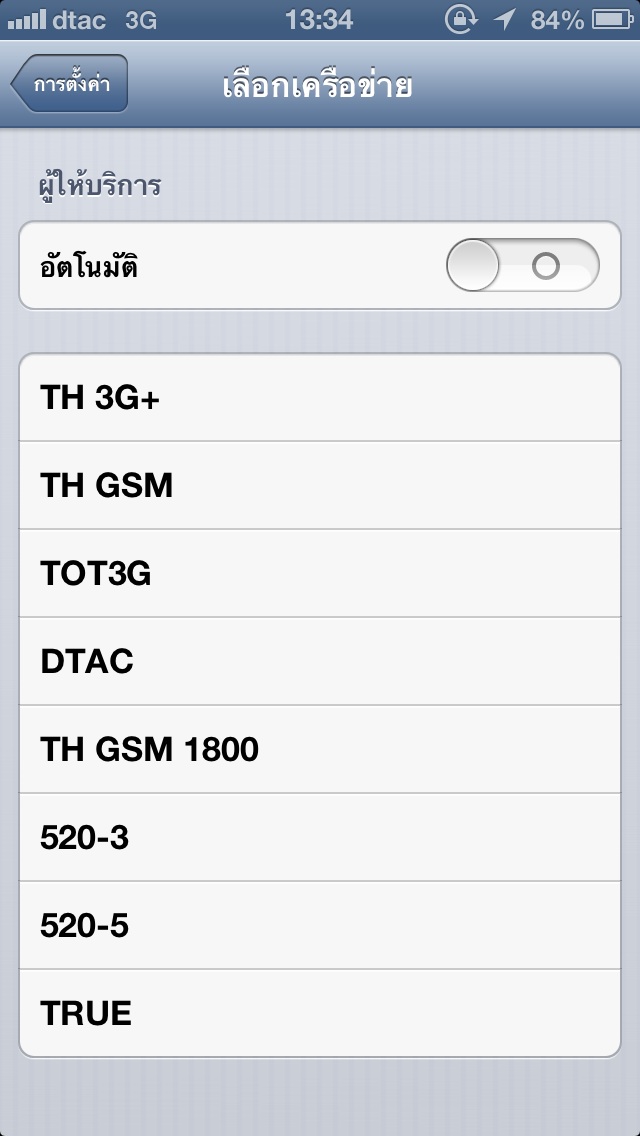The height and width of the screenshot is (1136, 640).
Task: Choose the TH GSM carrier
Action: [x=320, y=485]
